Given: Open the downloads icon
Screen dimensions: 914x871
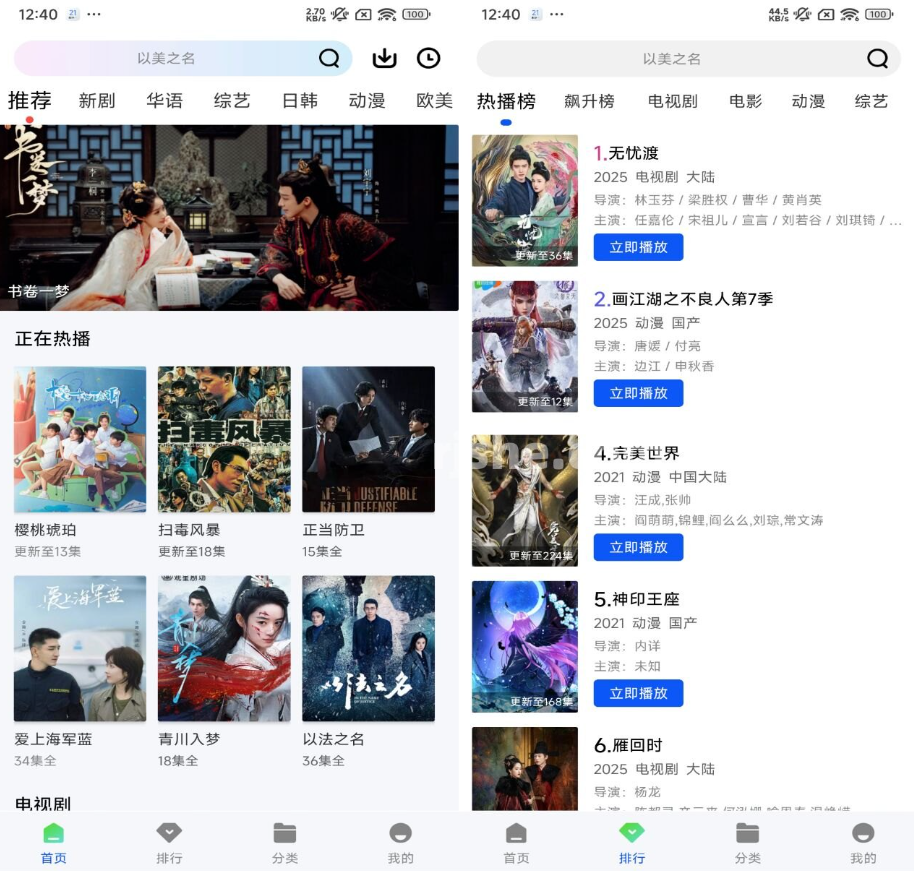Looking at the screenshot, I should click(x=384, y=58).
